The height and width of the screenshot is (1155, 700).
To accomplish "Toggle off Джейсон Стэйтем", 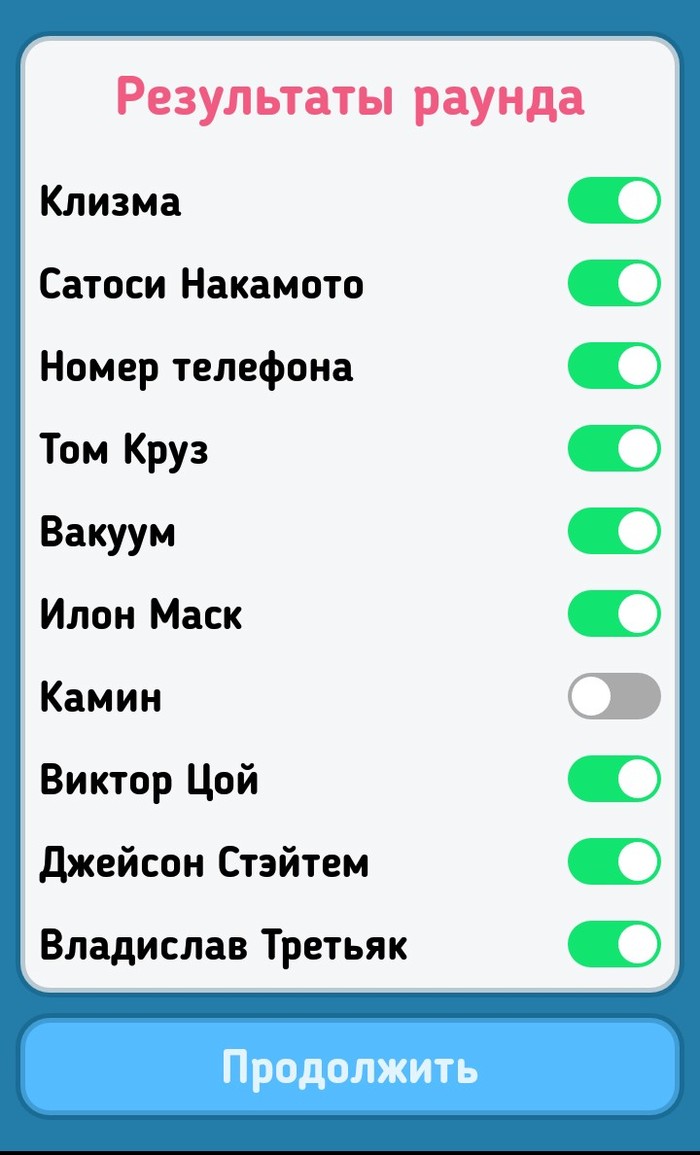I will (x=614, y=861).
